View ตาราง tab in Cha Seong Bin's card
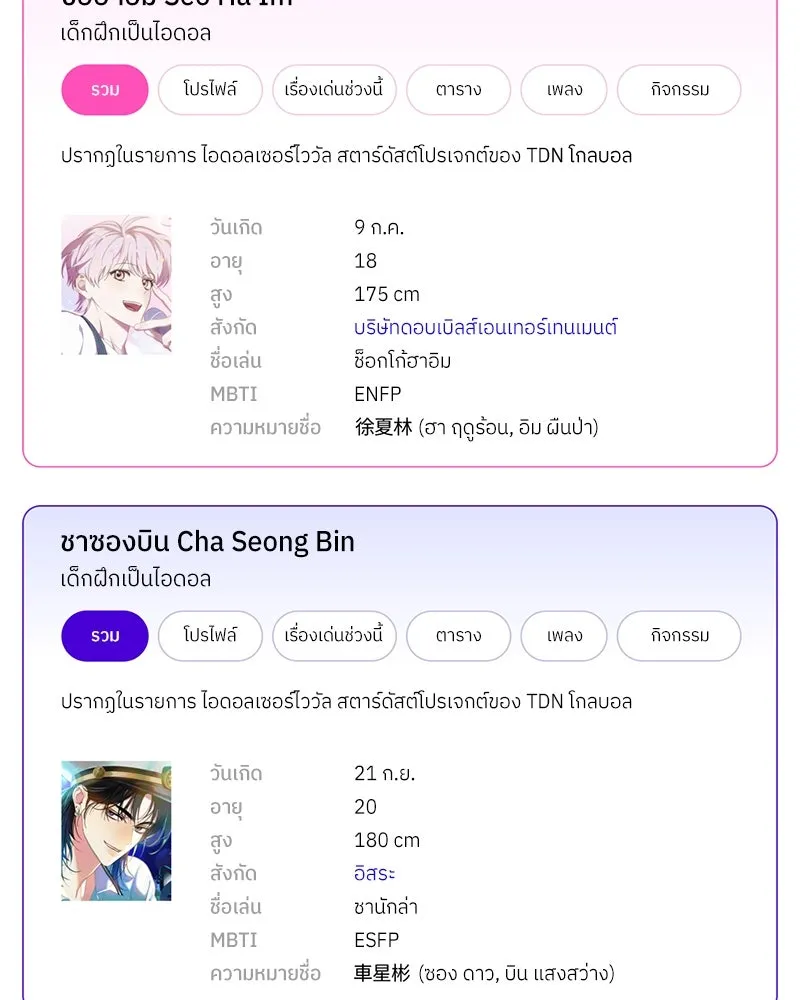Image resolution: width=800 pixels, height=1000 pixels. pyautogui.click(x=458, y=636)
